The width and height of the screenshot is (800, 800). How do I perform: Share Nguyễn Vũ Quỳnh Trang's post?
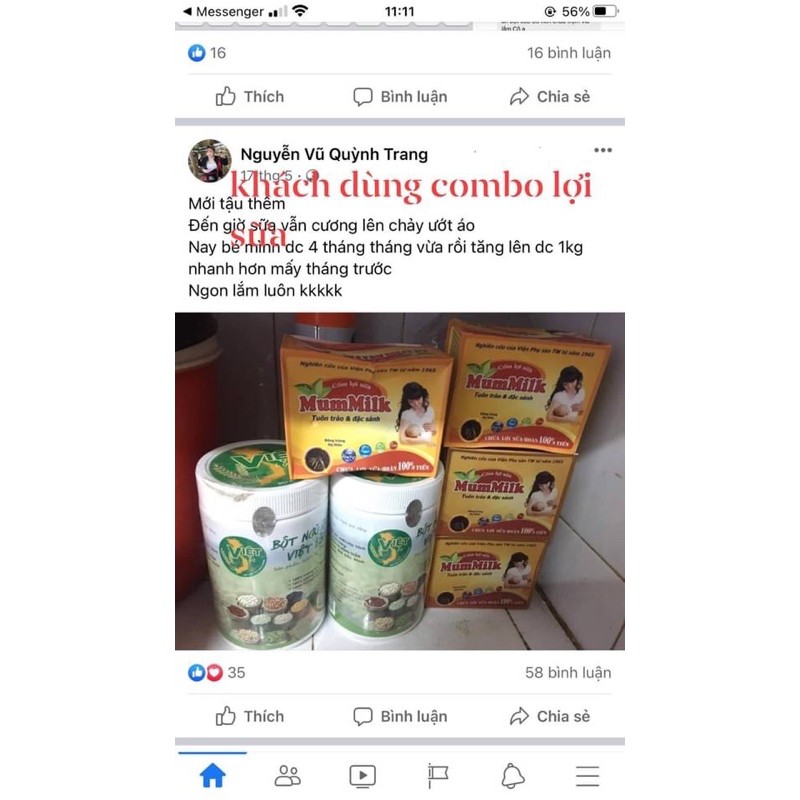(549, 716)
